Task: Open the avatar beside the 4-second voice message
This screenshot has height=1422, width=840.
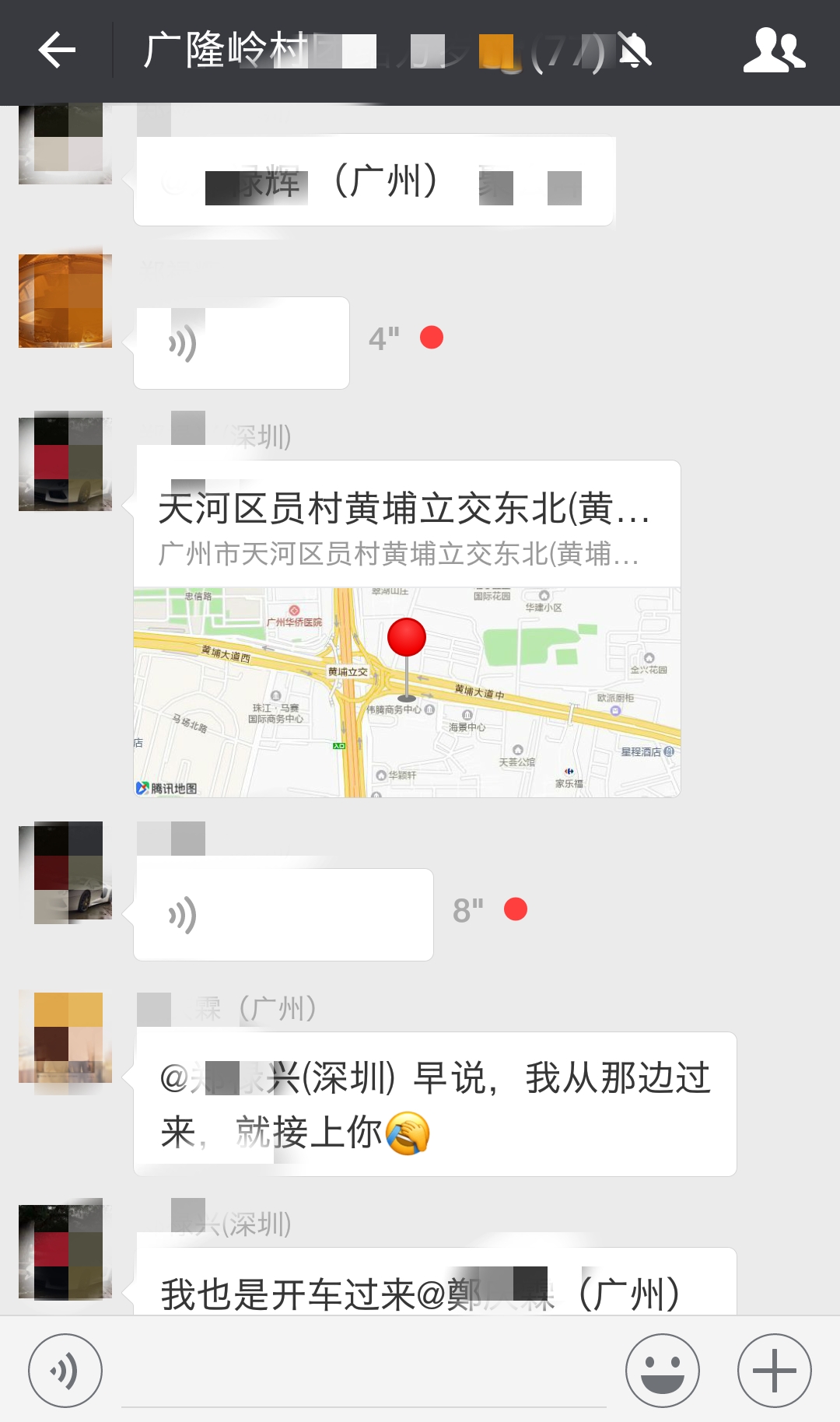Action: 65,301
